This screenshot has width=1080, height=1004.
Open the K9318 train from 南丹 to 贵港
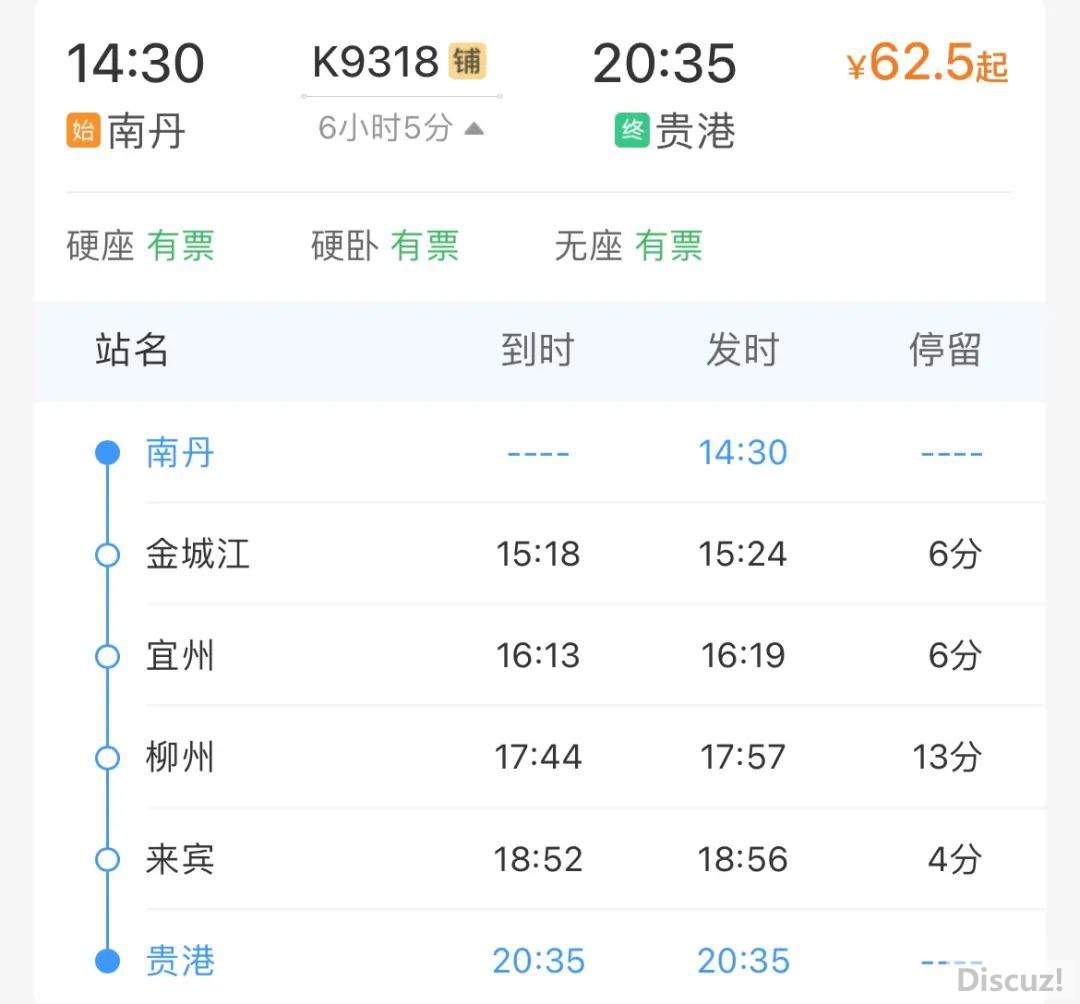tap(376, 62)
